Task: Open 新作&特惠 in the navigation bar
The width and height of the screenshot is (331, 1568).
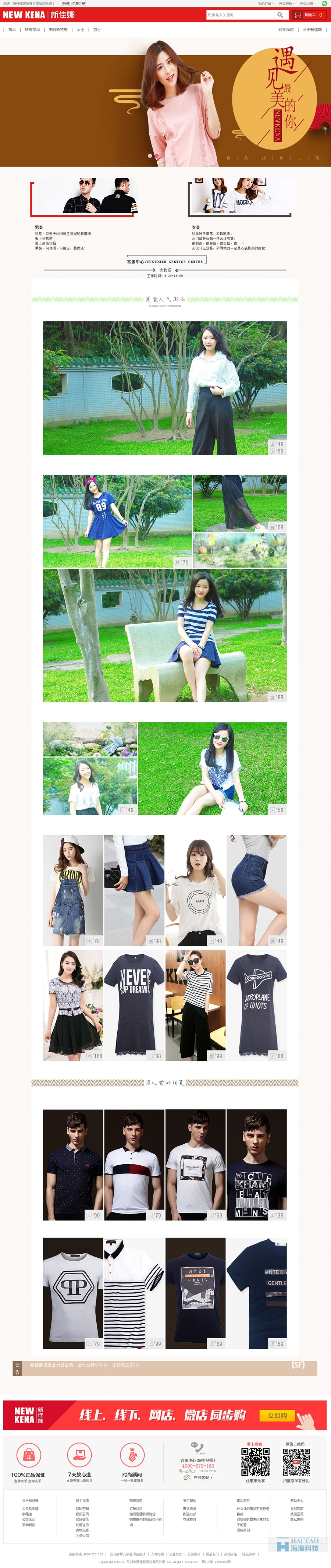Action: click(x=58, y=30)
